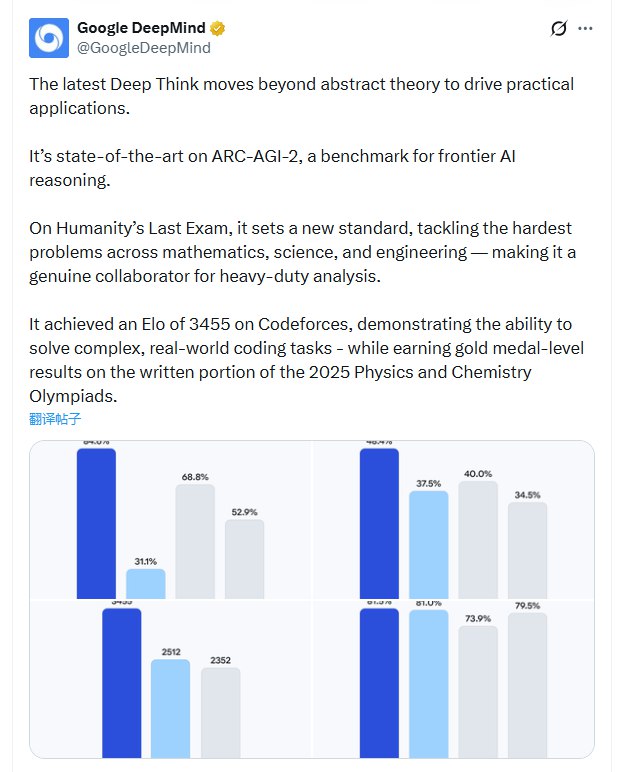The height and width of the screenshot is (772, 624).
Task: Open the bottom-right benchmark chart image
Action: pos(453,678)
